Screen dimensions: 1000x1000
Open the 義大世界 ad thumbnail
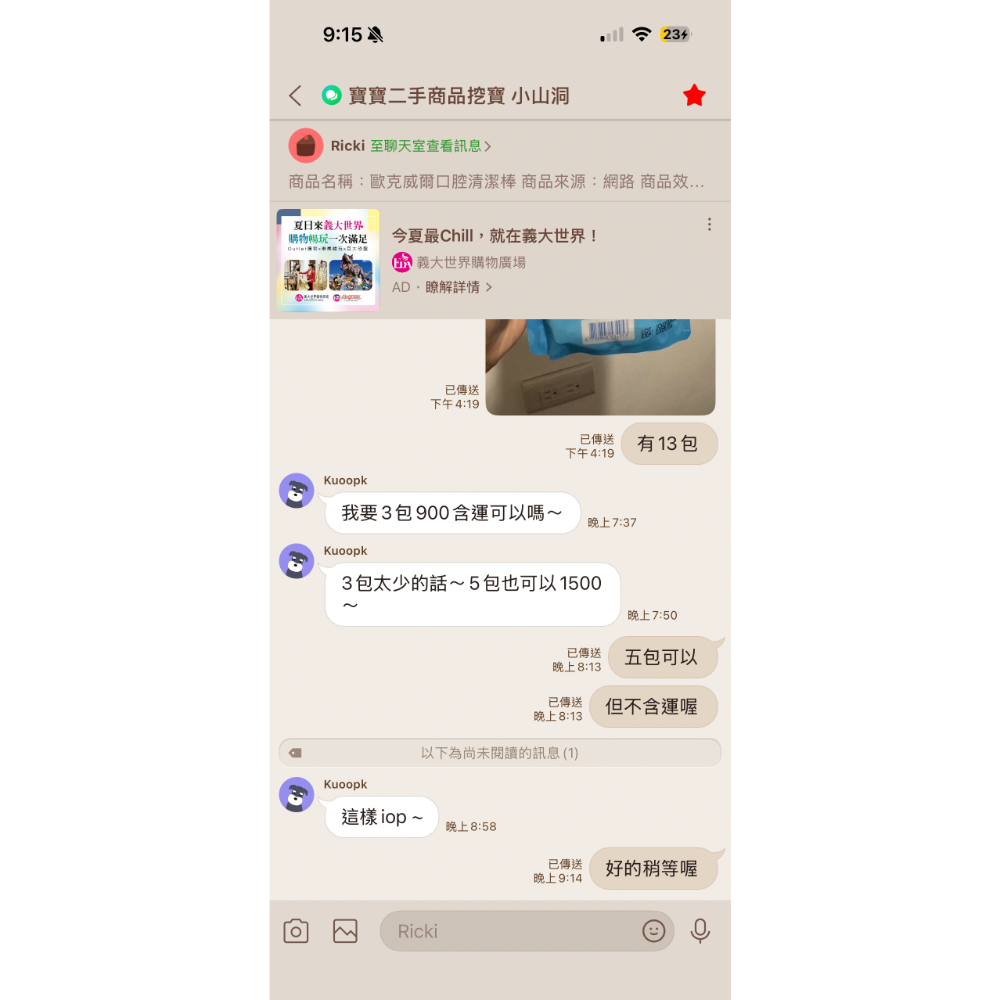point(328,260)
